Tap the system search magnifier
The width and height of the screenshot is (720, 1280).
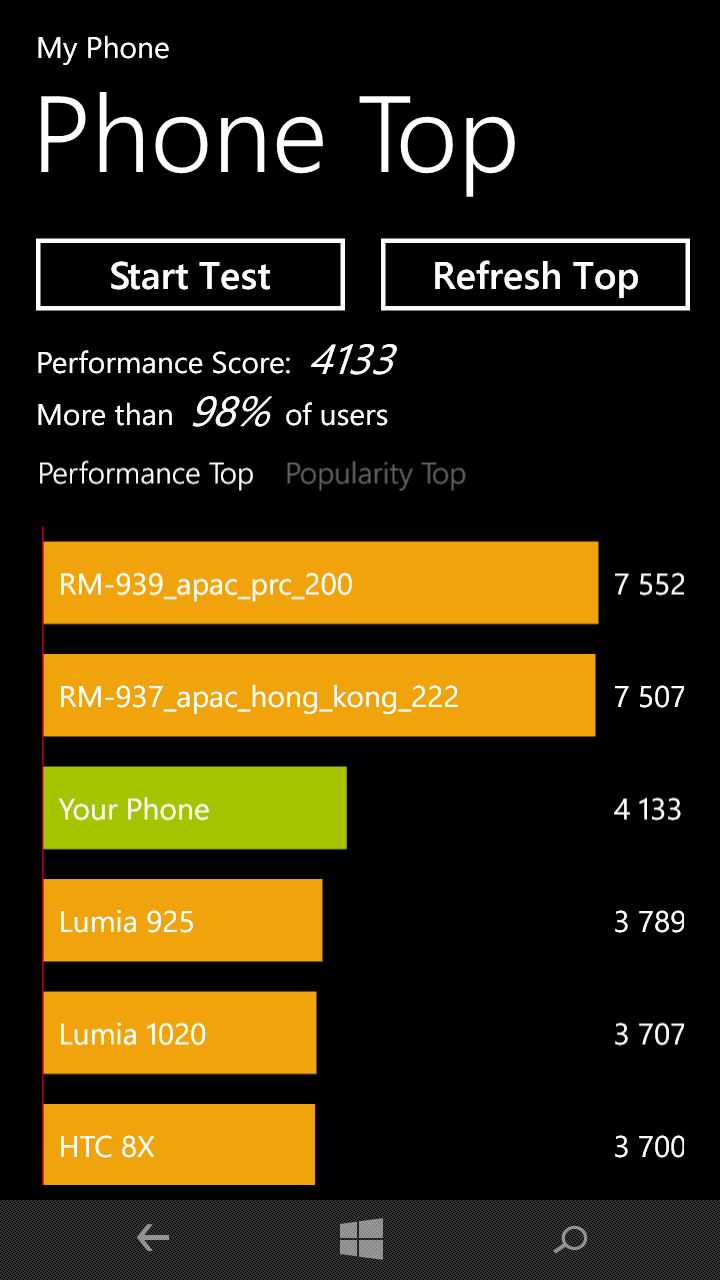pos(570,1240)
